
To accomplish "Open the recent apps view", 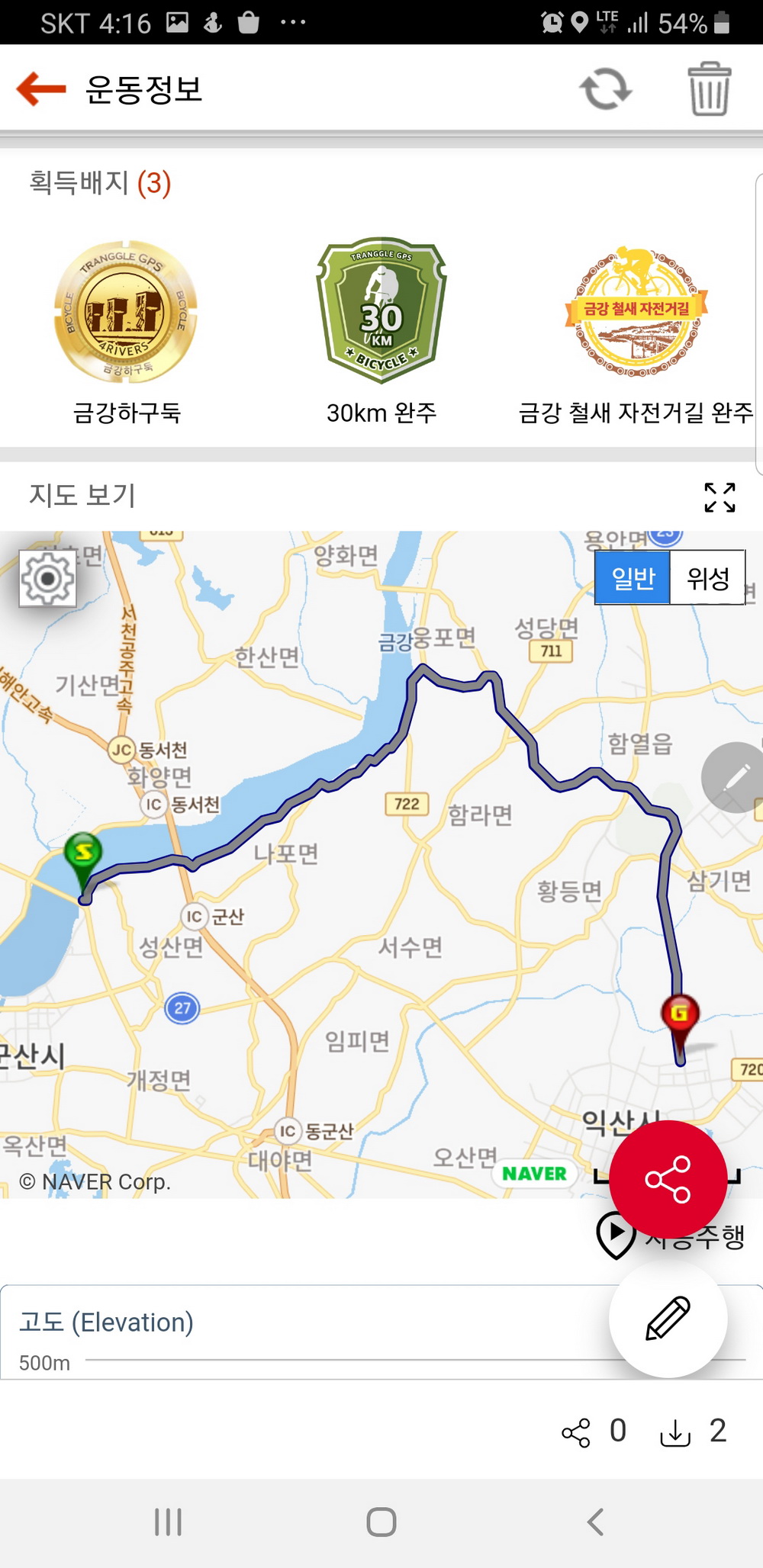I will (169, 1522).
